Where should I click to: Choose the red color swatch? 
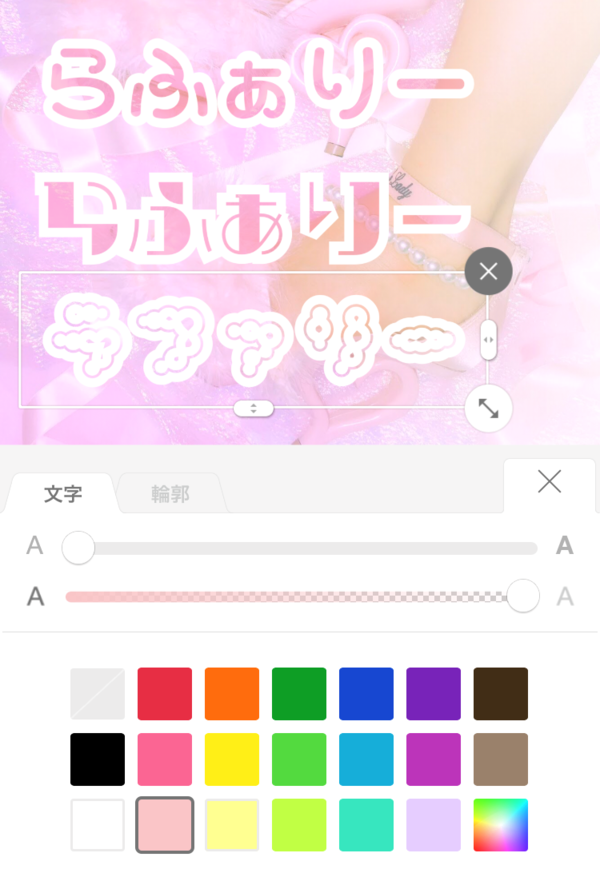[x=164, y=694]
